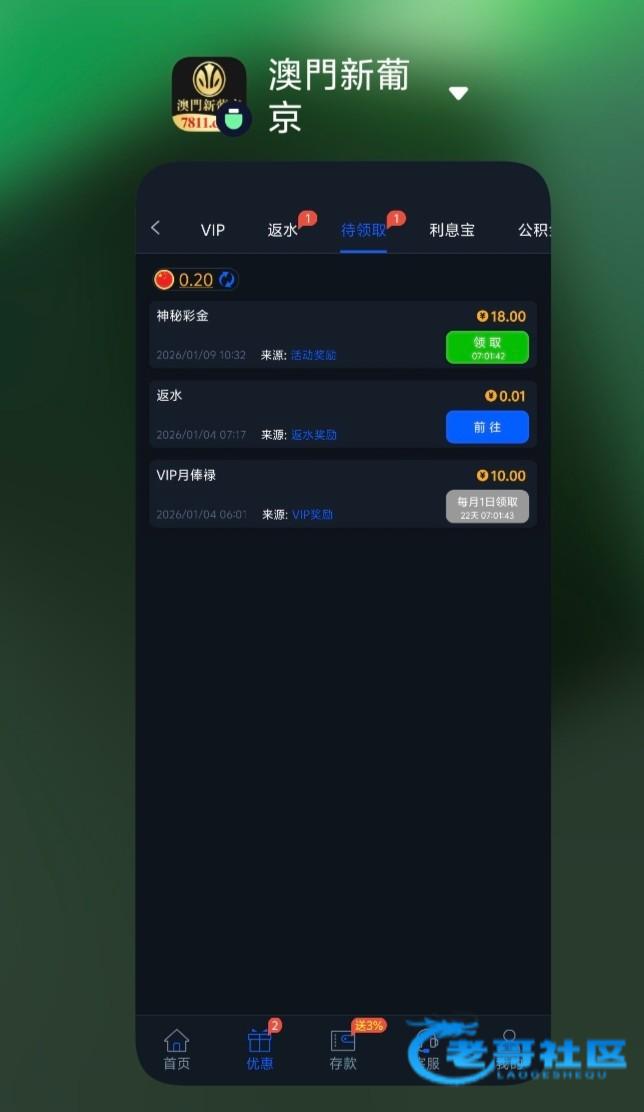Open VIP奖励 source link
The image size is (644, 1112).
[x=312, y=514]
